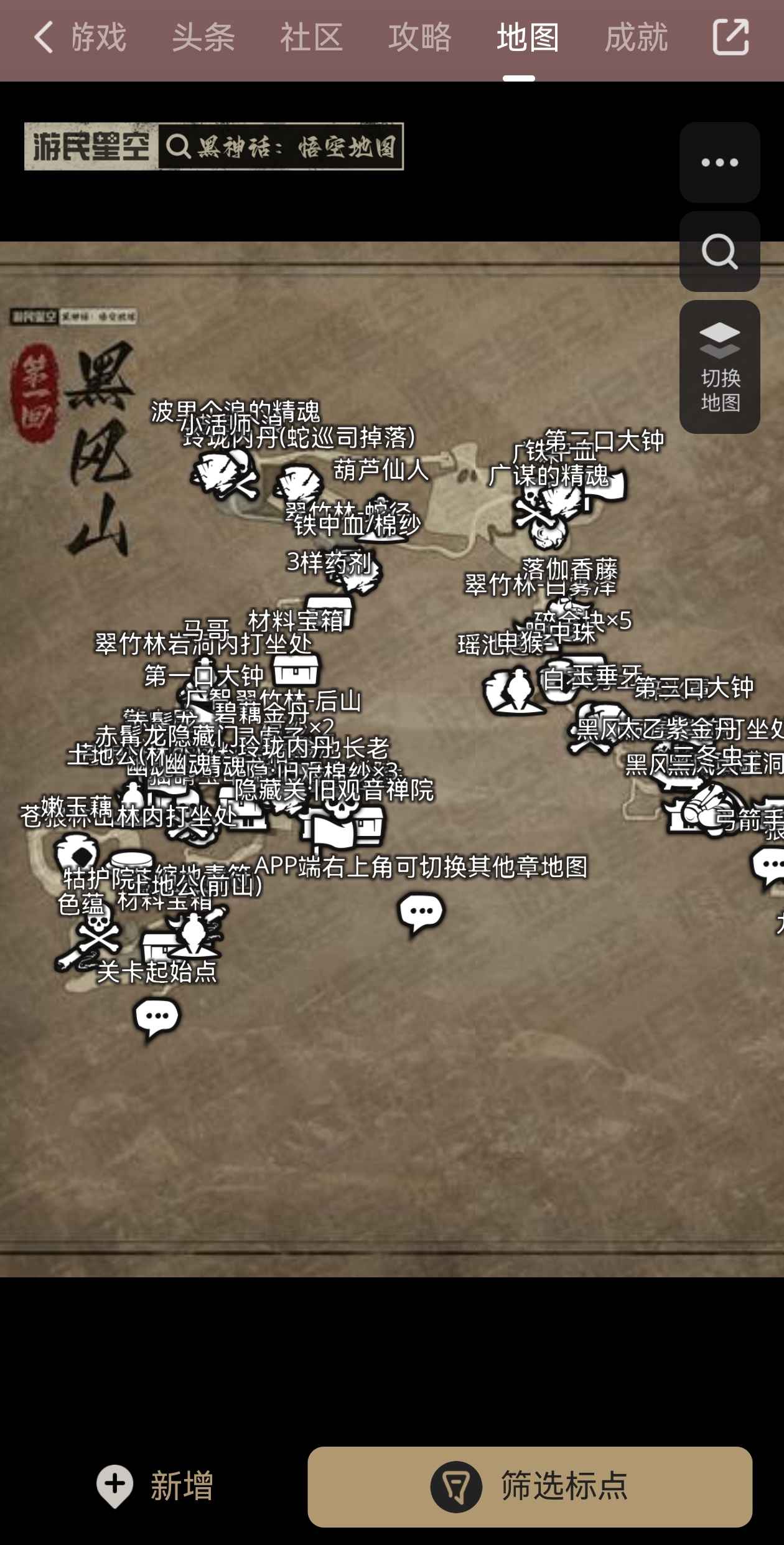Open the 筛选标点 filter button
This screenshot has width=784, height=1545.
(x=530, y=1486)
